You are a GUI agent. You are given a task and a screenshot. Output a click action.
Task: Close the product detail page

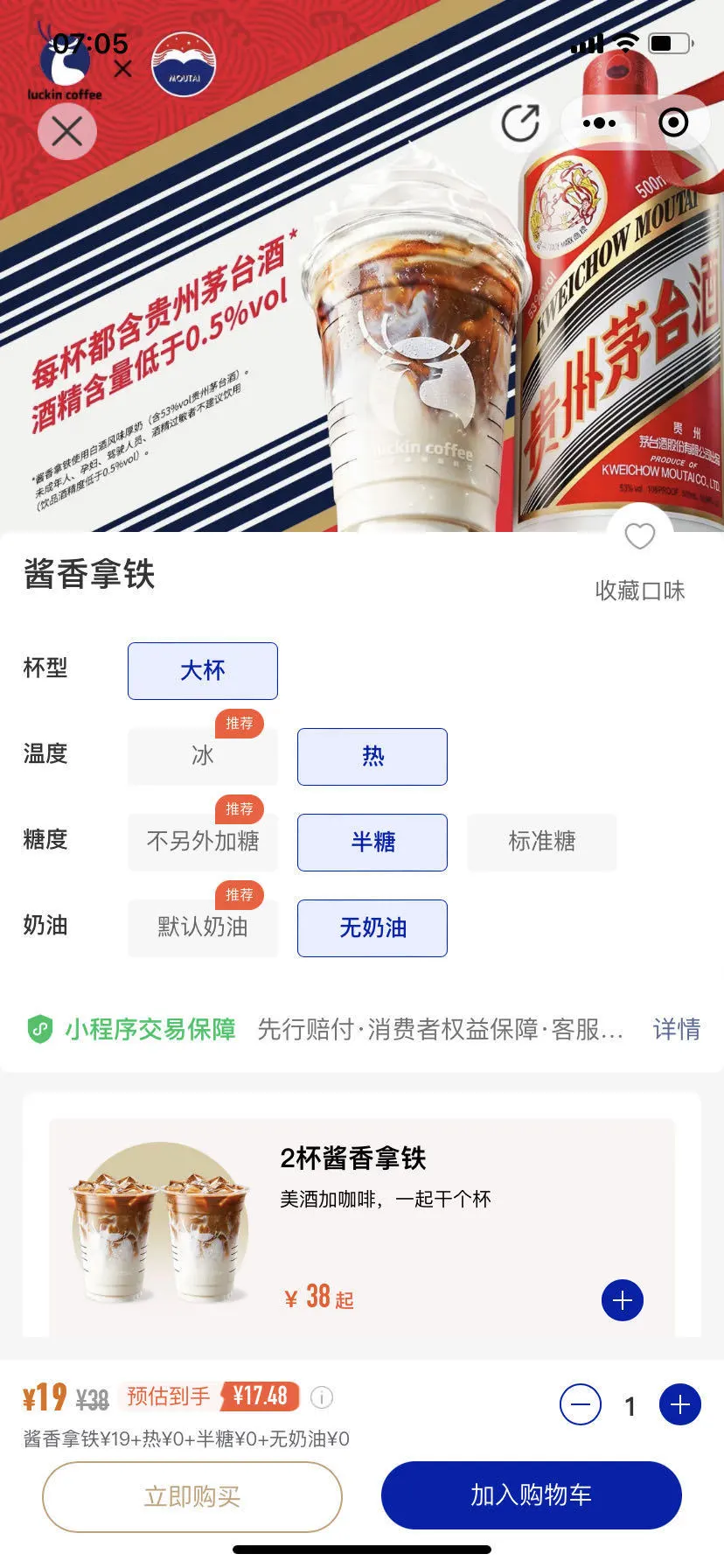[x=67, y=132]
